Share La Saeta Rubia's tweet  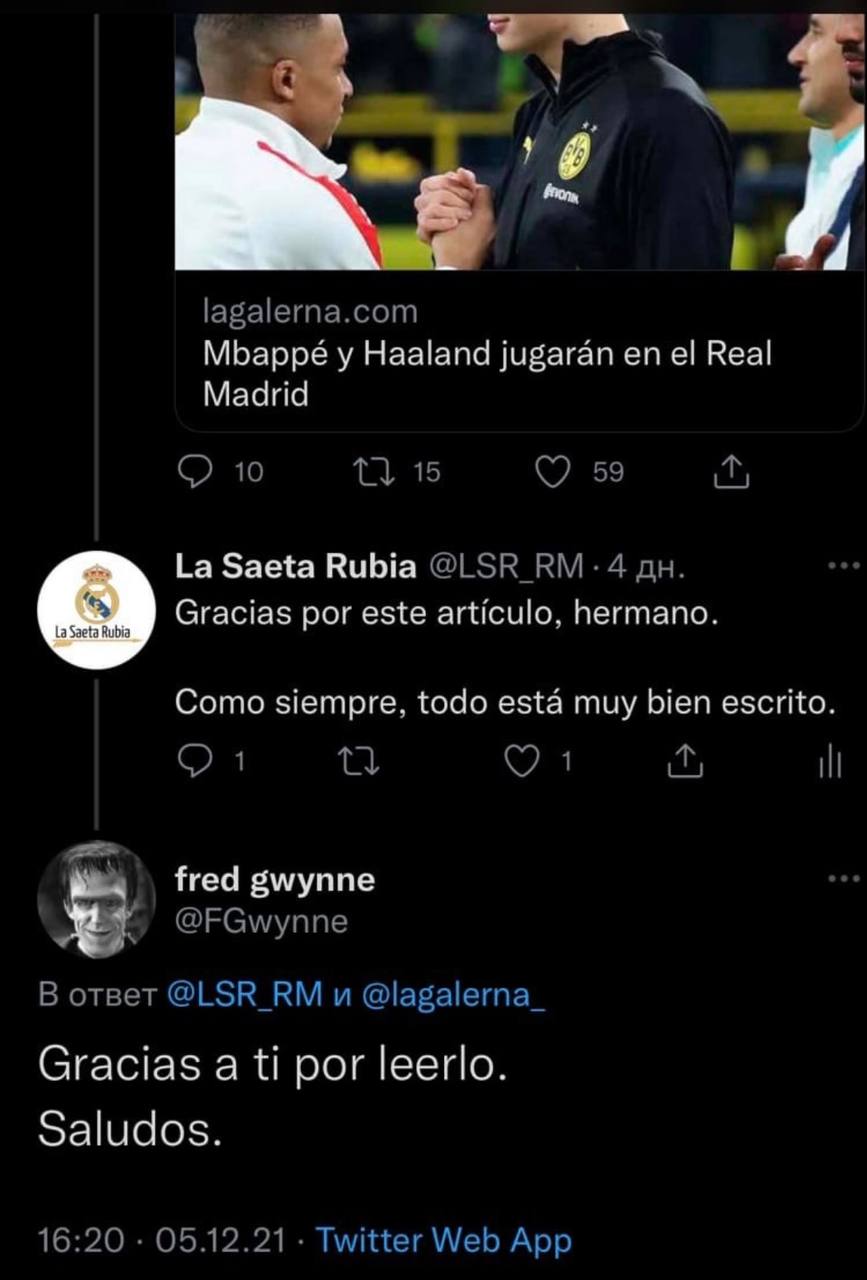point(686,763)
